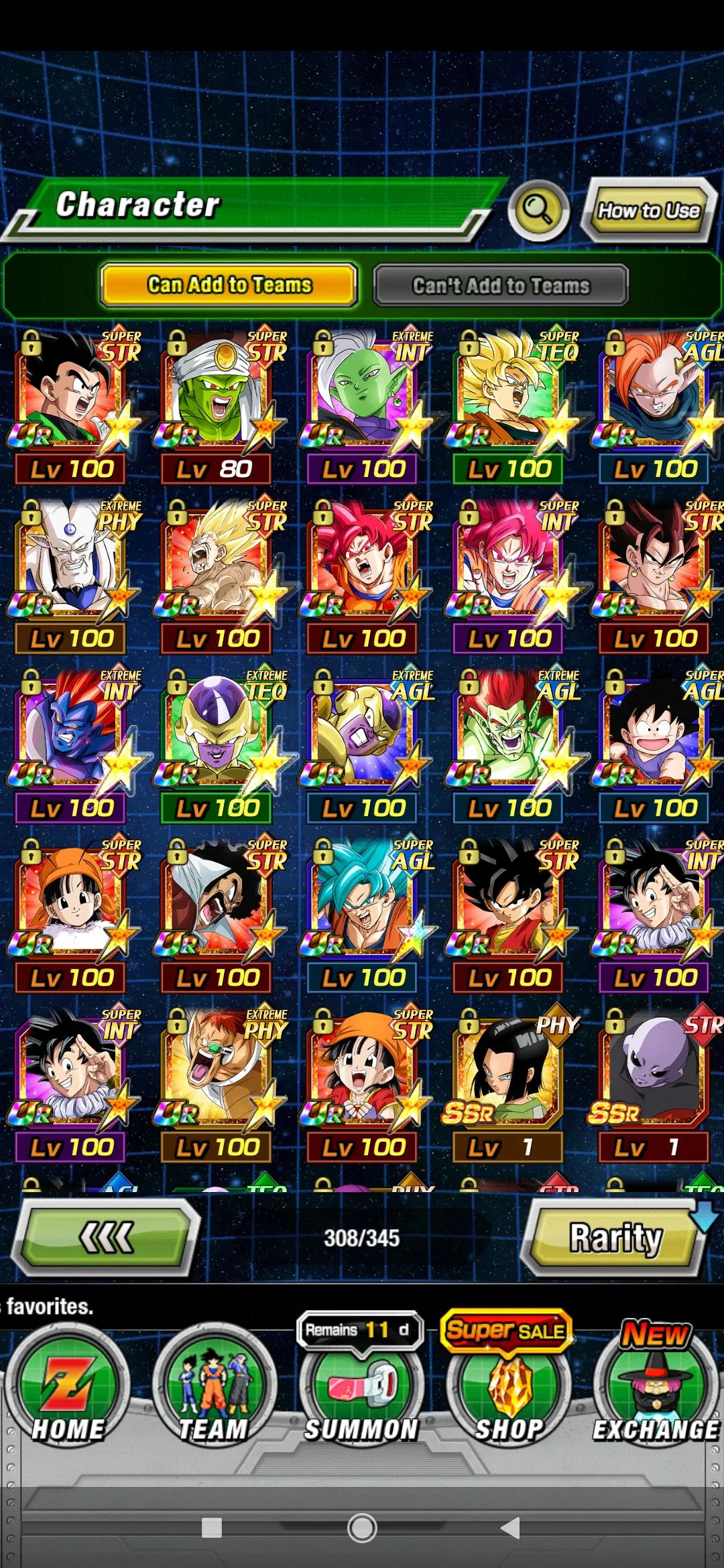Change sorting with the Rarity button
This screenshot has width=724, height=1568.
[x=615, y=1237]
